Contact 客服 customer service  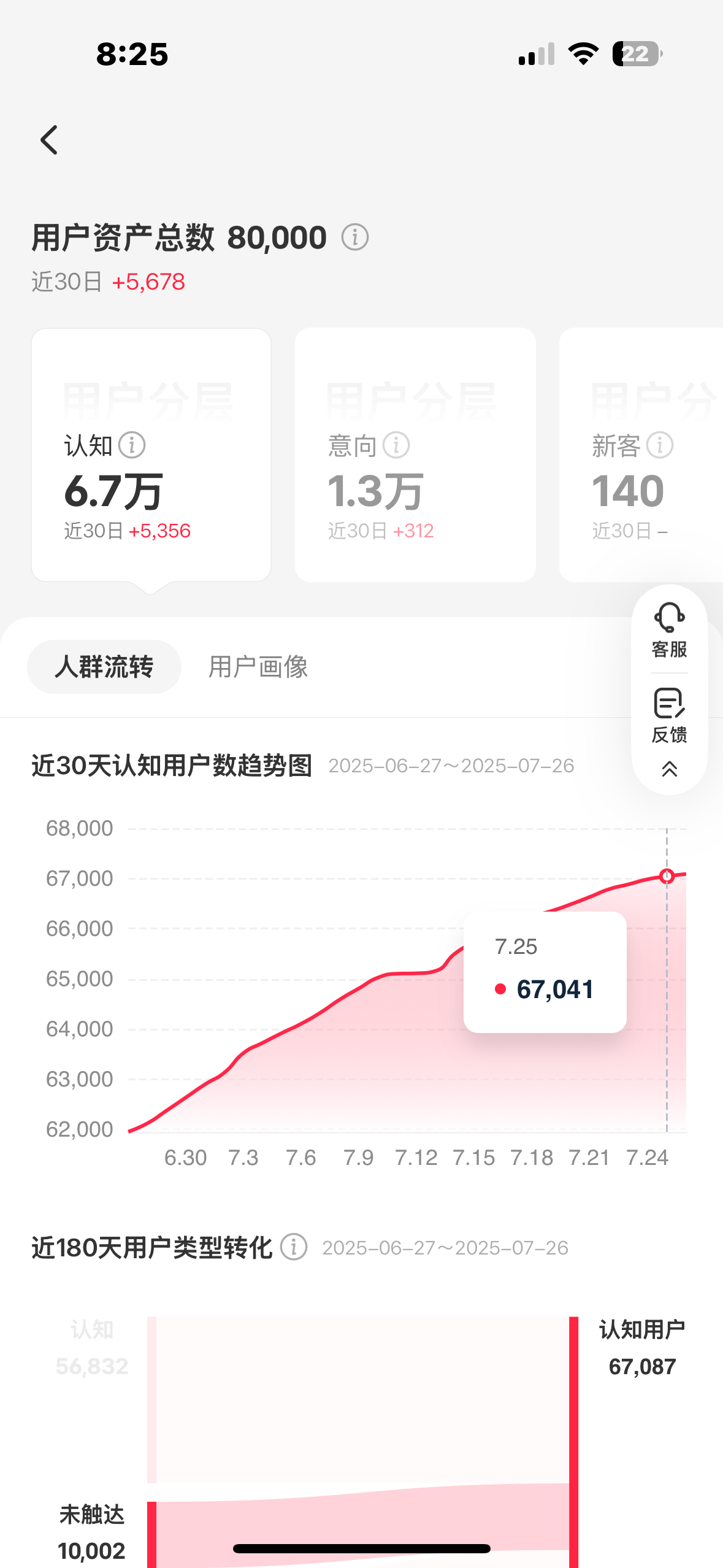click(669, 630)
